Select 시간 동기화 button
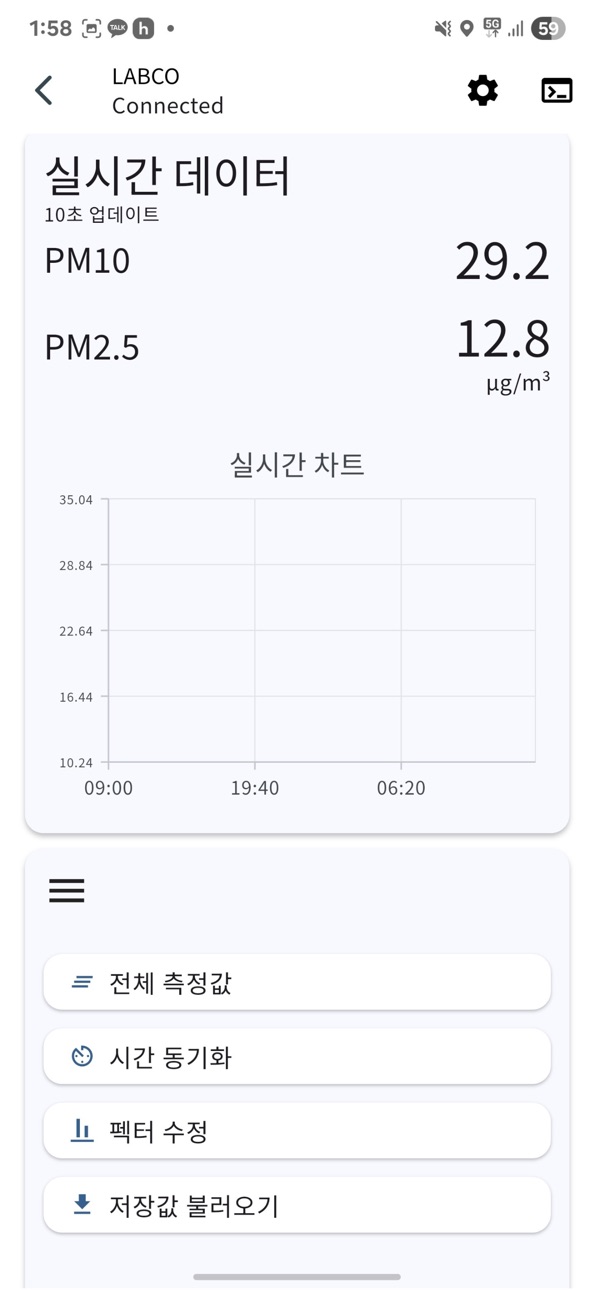594x1290 pixels. (x=297, y=1057)
